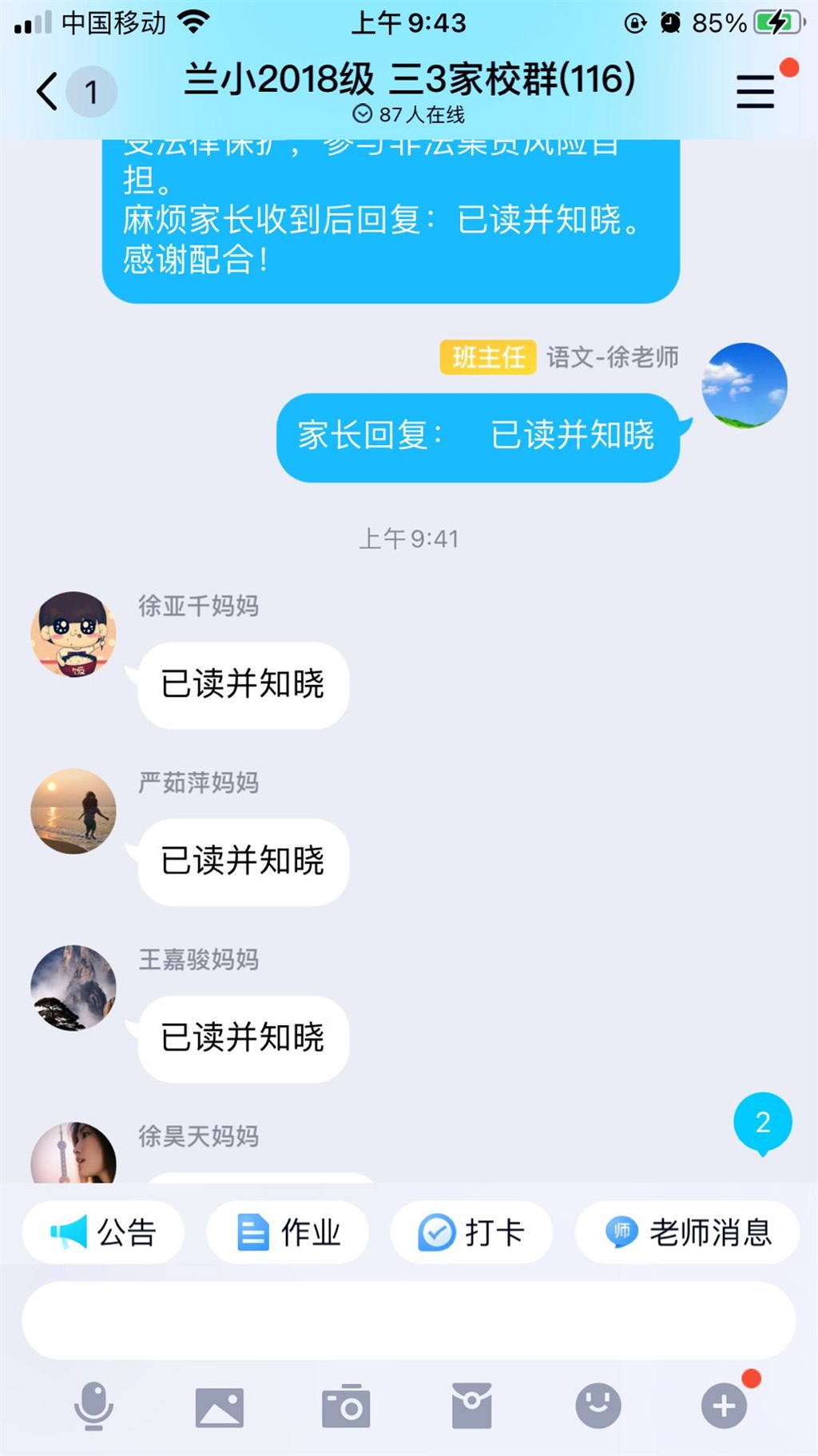The image size is (818, 1456).
Task: Open the emoji smiley panel
Action: (598, 1406)
